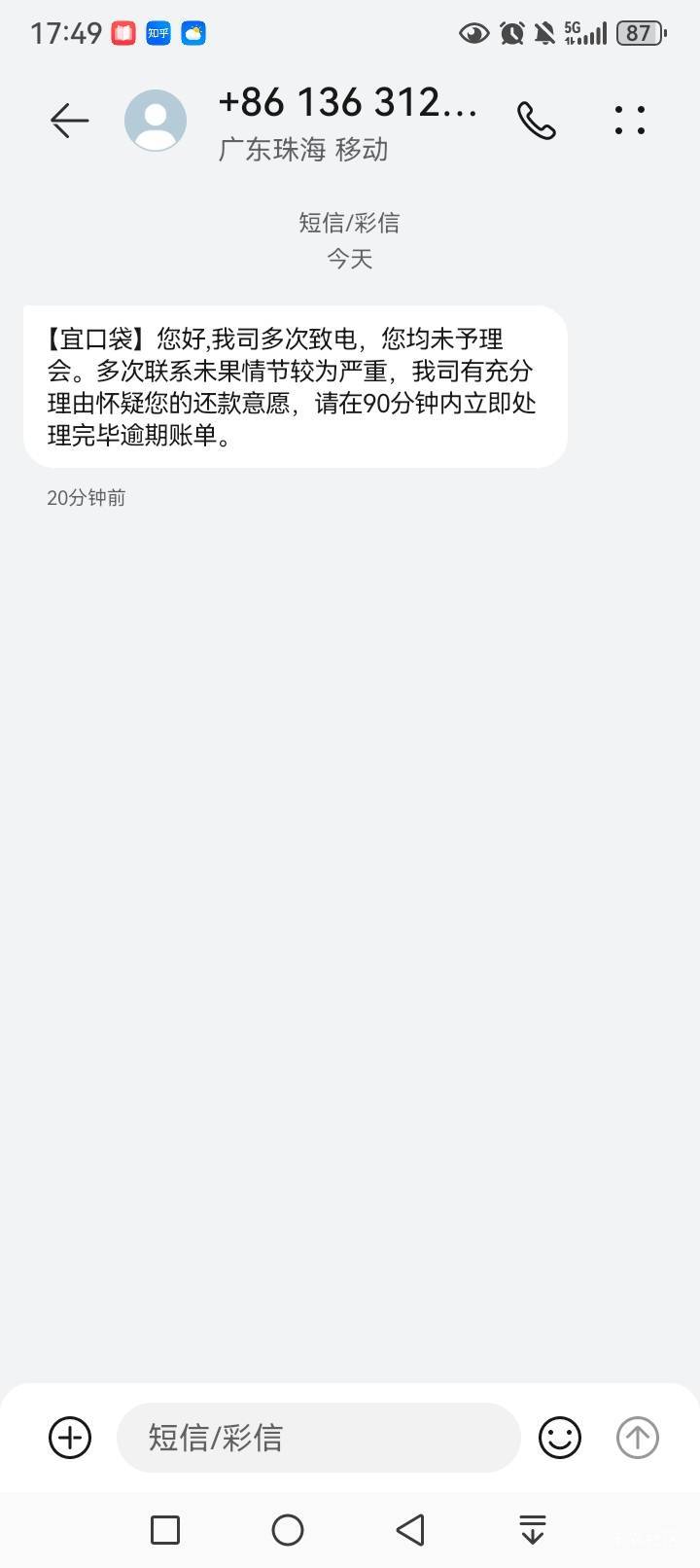The height and width of the screenshot is (1568, 700).
Task: Tap the plus attachment button
Action: click(x=70, y=1438)
